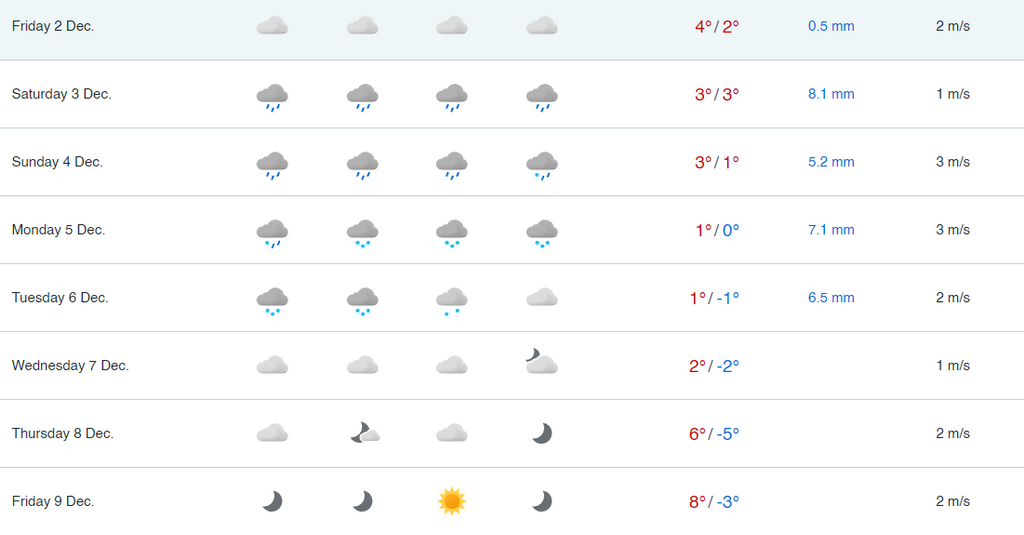Open Wednesday 7 Dec. forecast details
1024x535 pixels.
(70, 366)
